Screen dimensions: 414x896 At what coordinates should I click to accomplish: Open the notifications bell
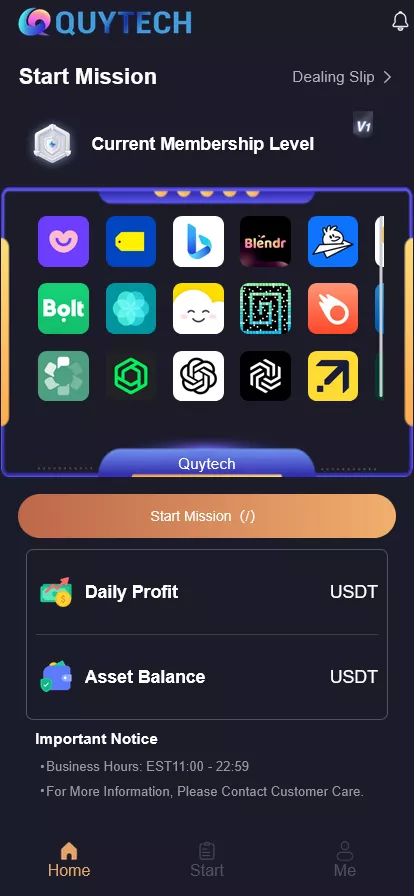(x=400, y=21)
